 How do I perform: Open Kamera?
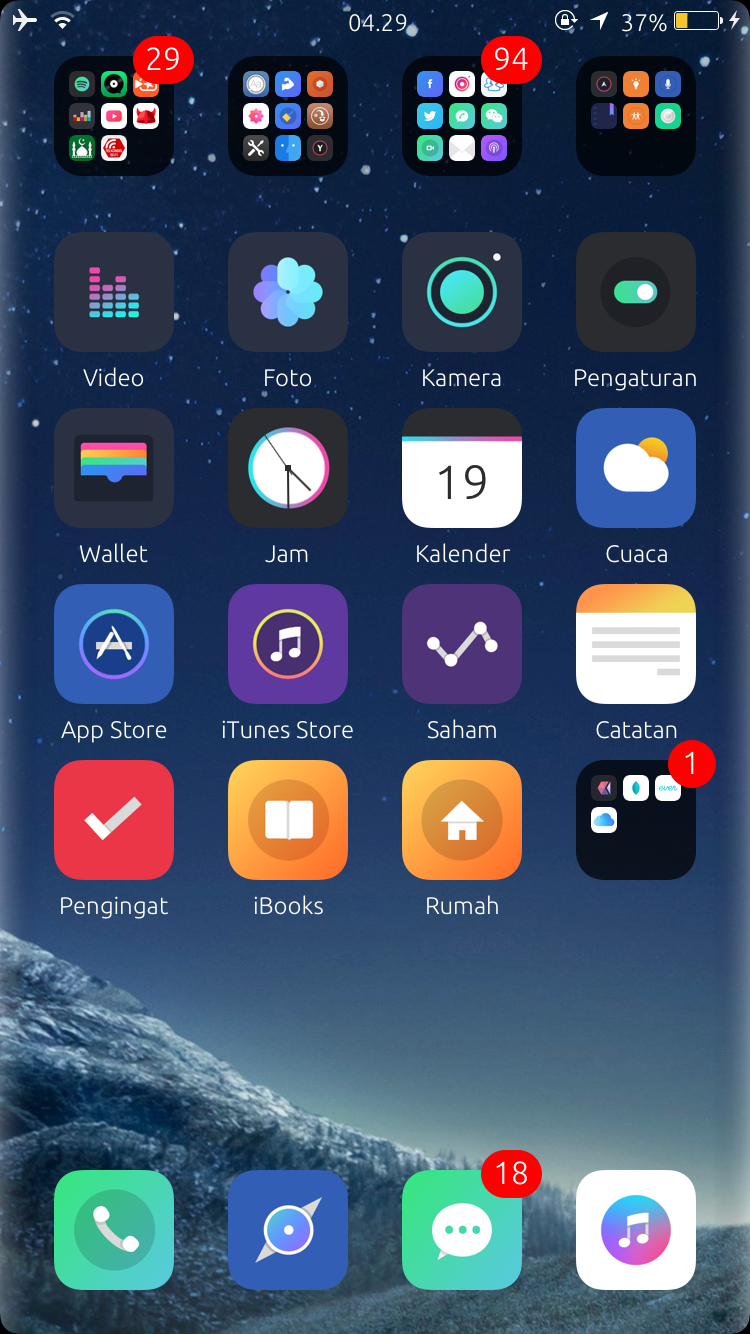462,292
